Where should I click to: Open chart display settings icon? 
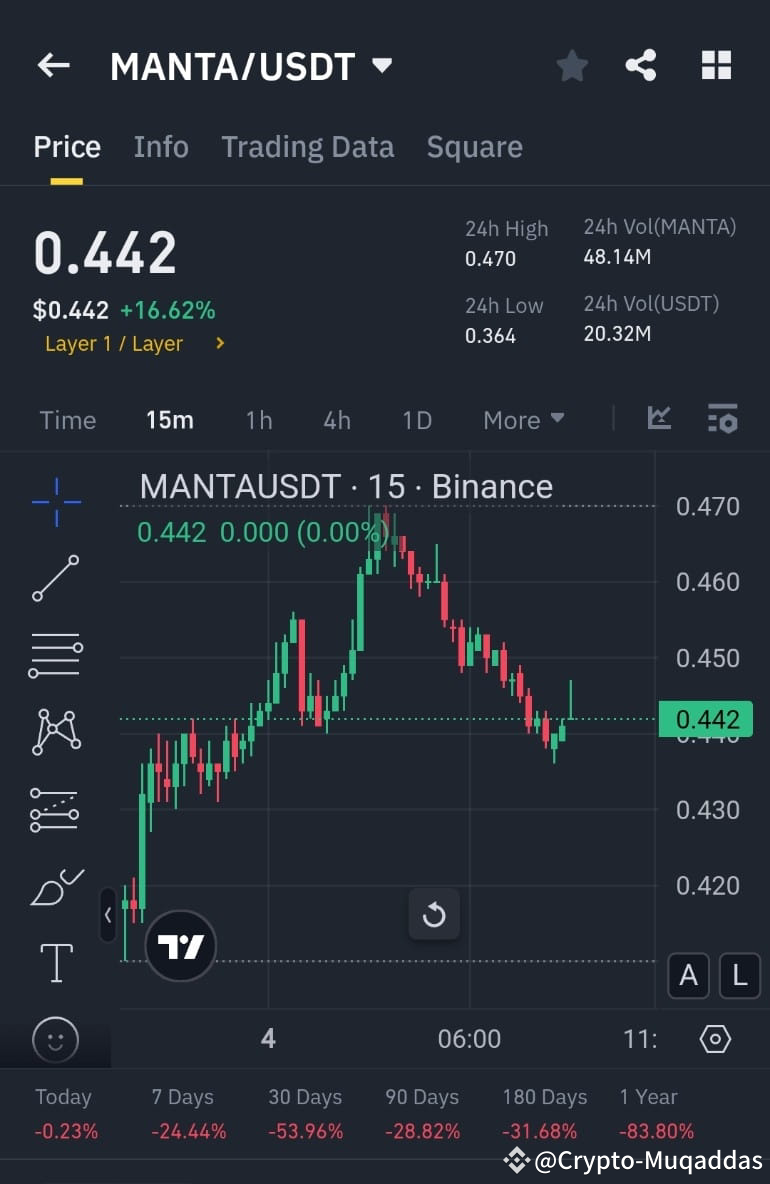coord(721,419)
